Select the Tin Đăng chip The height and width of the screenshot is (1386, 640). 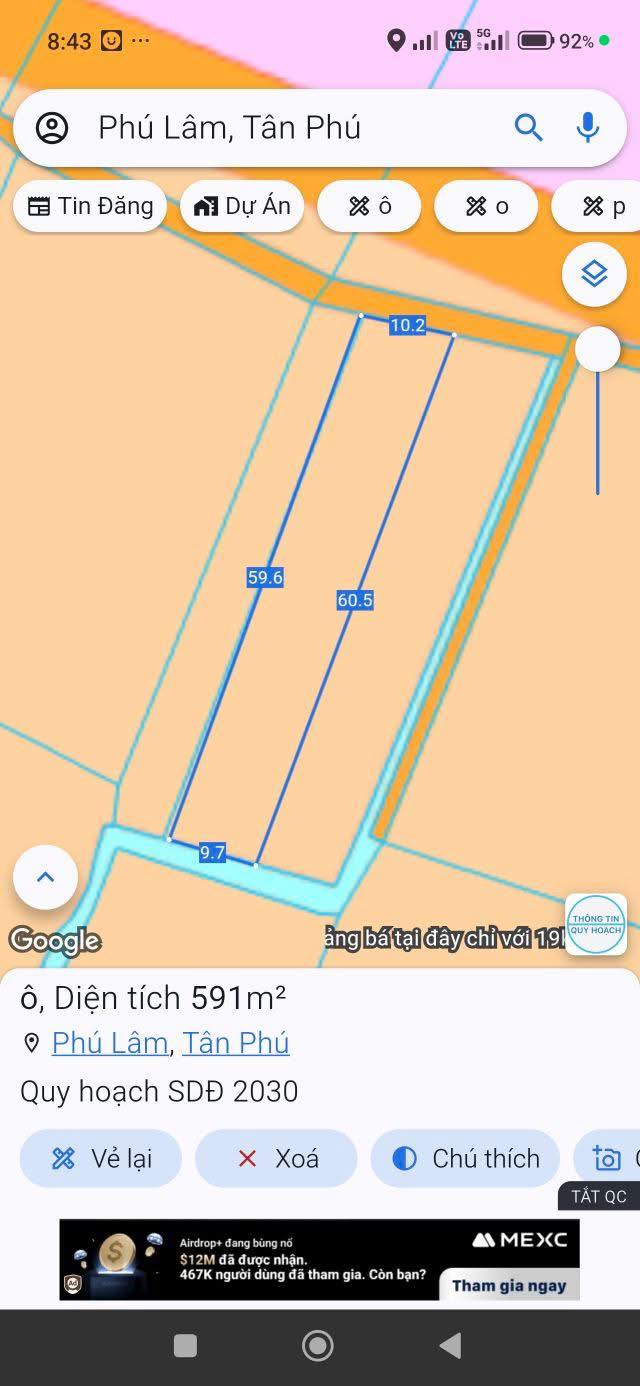tap(90, 206)
